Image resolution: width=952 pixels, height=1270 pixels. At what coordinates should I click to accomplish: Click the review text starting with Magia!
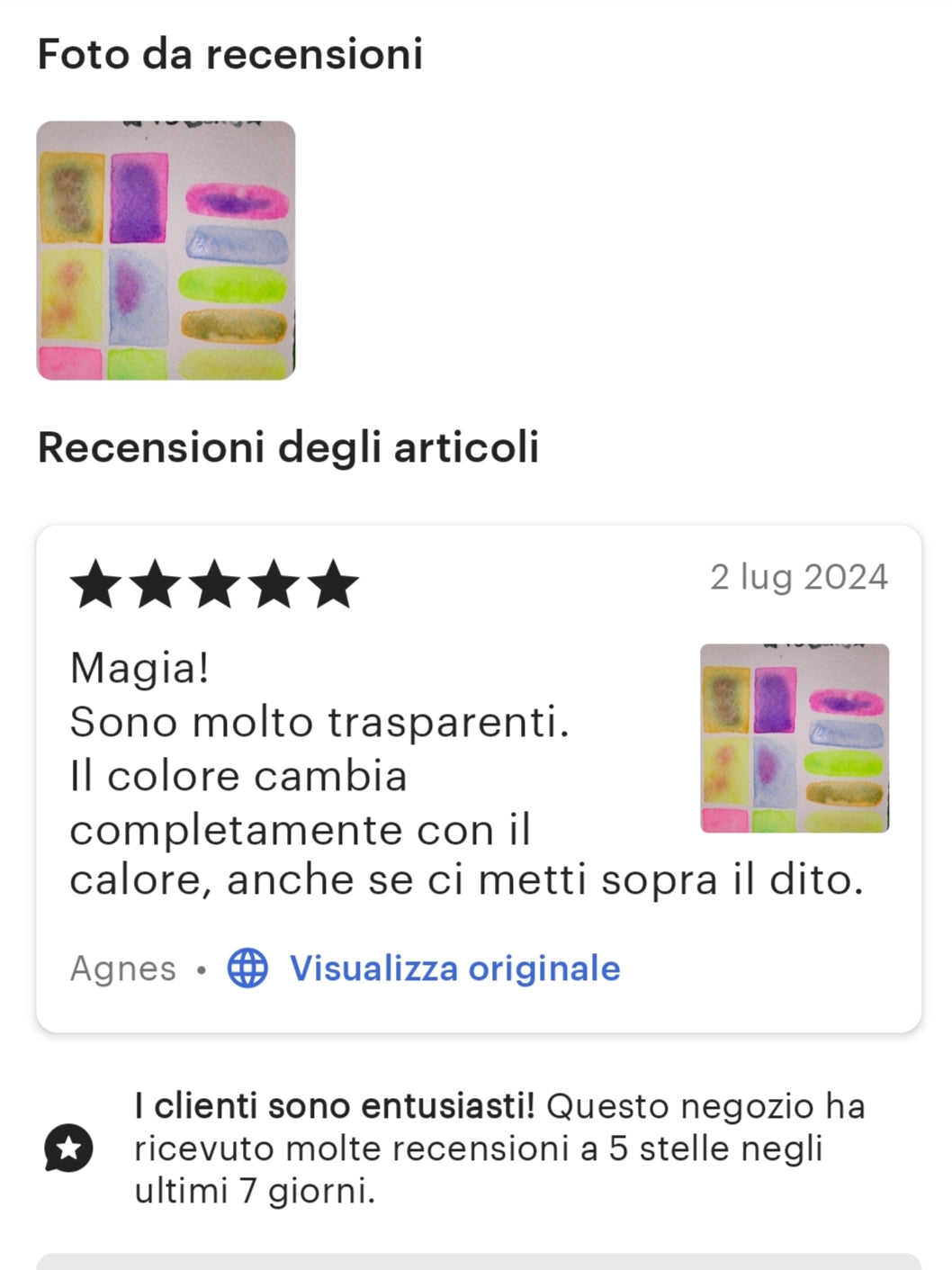[360, 774]
